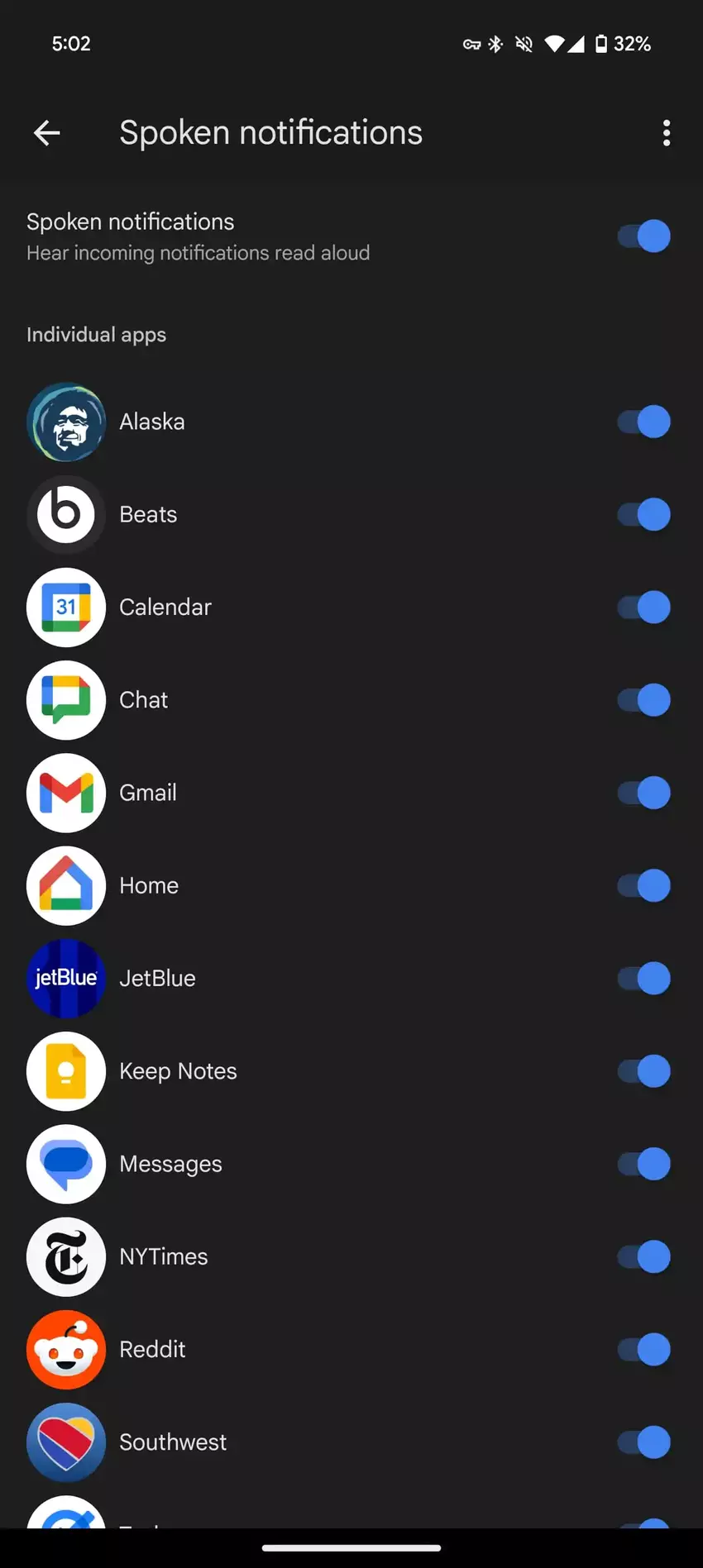Switch off the Keep Notes toggle
The image size is (703, 1568).
pos(643,1071)
